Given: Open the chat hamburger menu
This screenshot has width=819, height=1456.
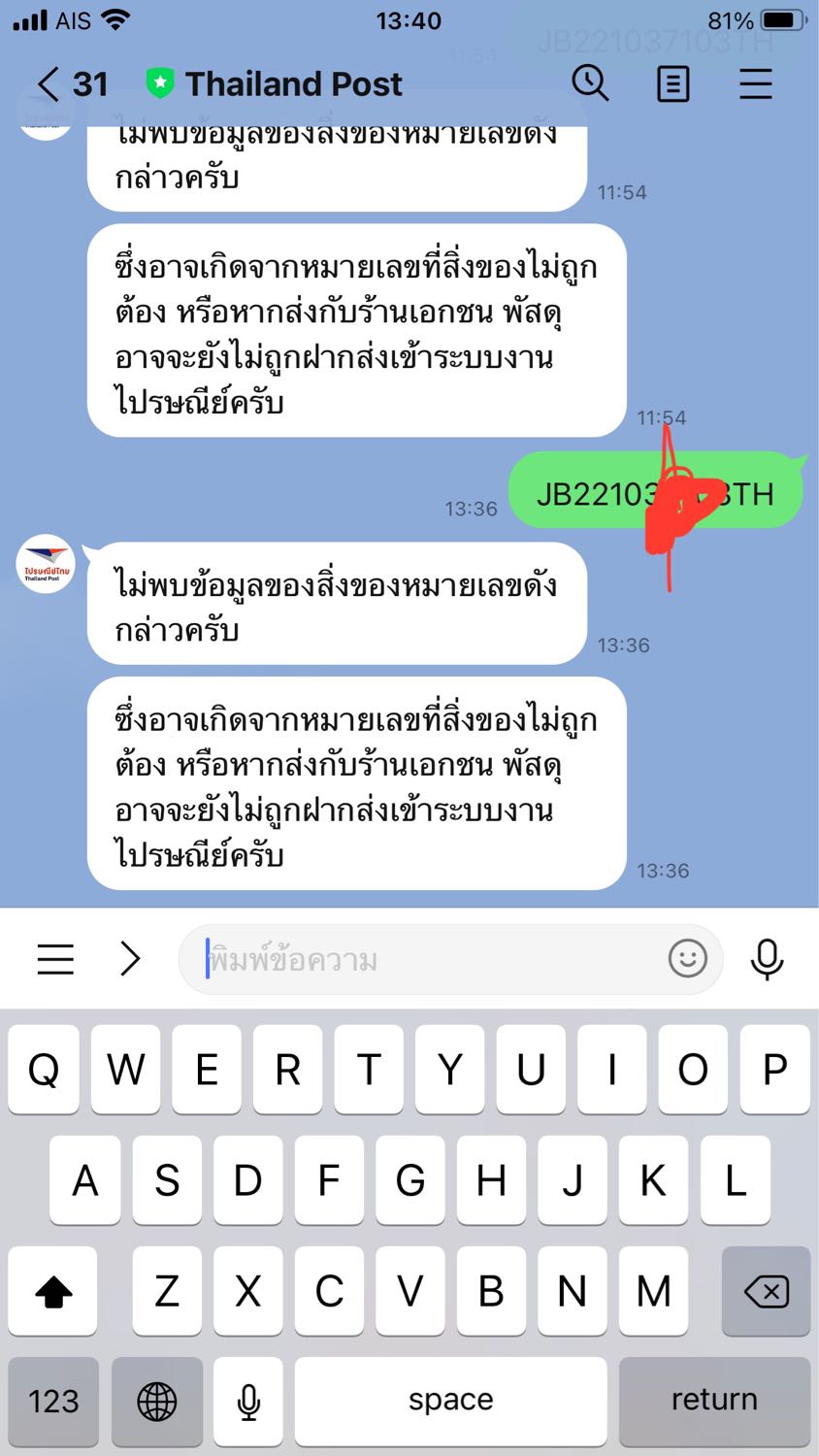Looking at the screenshot, I should click(x=756, y=84).
